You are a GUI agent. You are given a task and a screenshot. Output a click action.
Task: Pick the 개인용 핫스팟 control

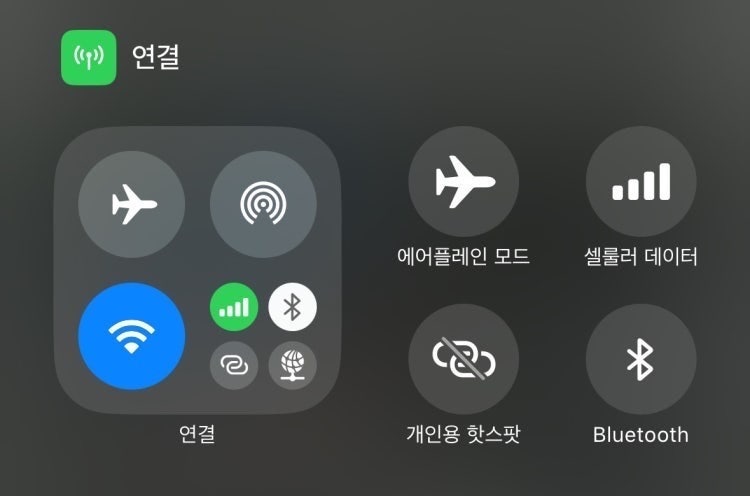coord(463,359)
